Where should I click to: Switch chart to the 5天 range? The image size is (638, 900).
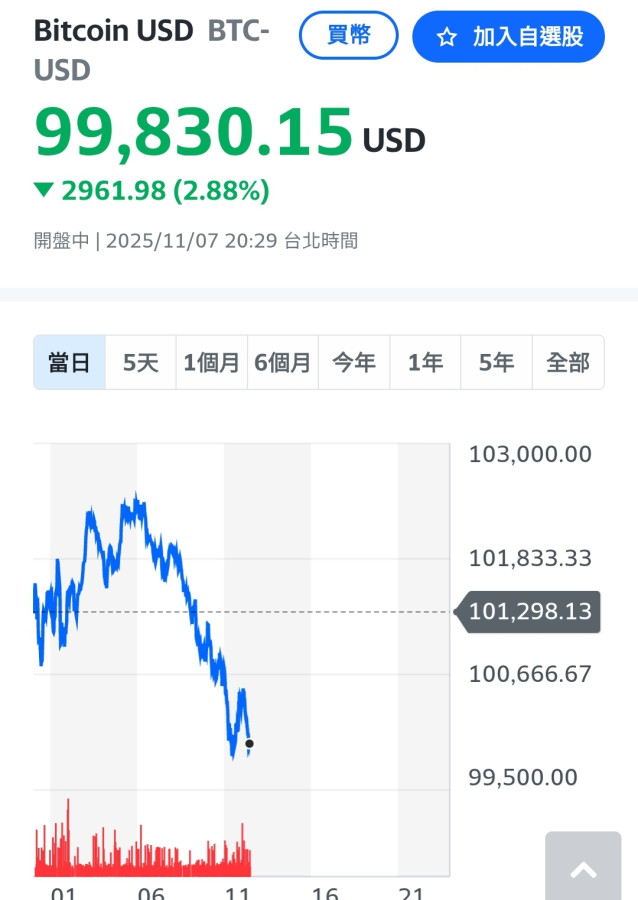pos(141,362)
